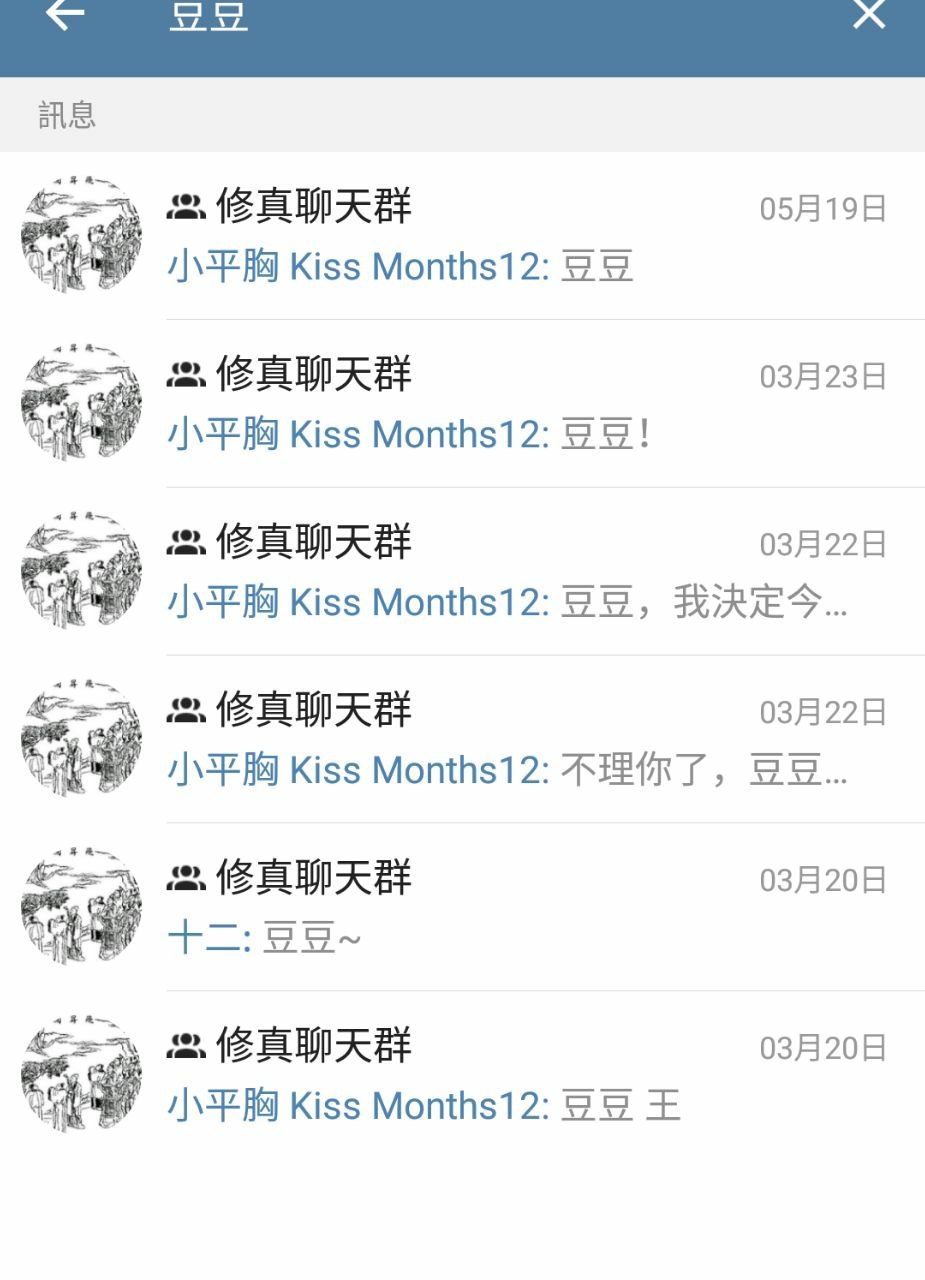925x1280 pixels.
Task: Open the message from 十二 saying 豆豆~
Action: point(500,909)
